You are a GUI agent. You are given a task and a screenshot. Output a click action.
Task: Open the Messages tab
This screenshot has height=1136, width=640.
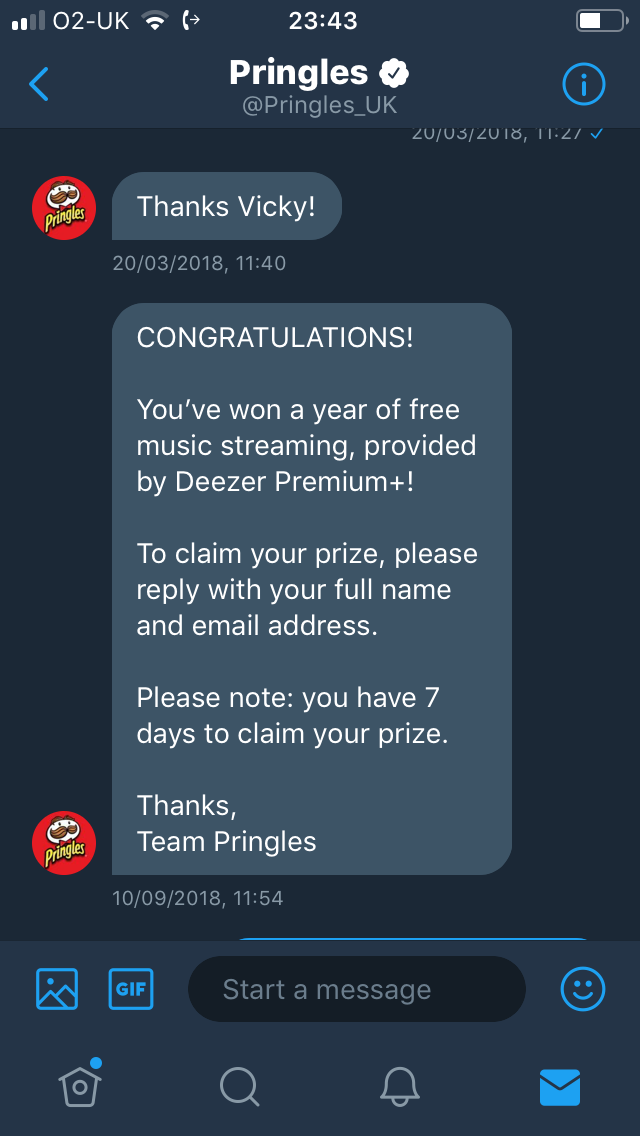[560, 1087]
